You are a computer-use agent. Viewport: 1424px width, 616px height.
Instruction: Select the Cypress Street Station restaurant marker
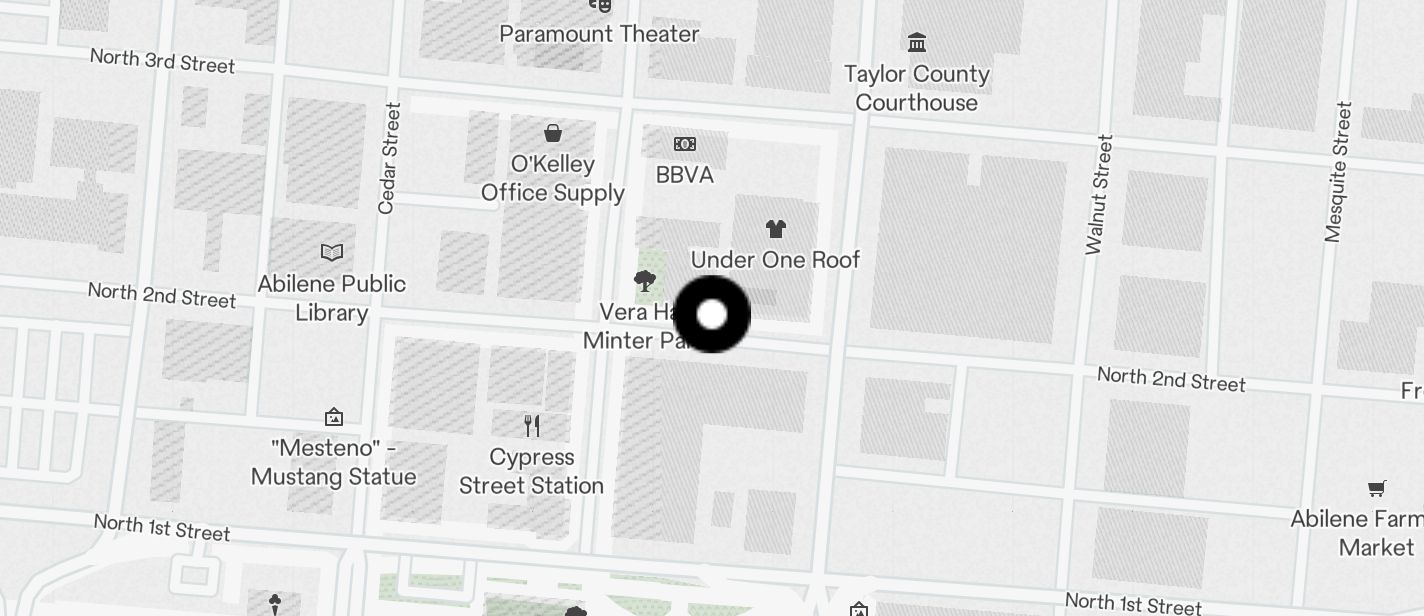pos(532,426)
